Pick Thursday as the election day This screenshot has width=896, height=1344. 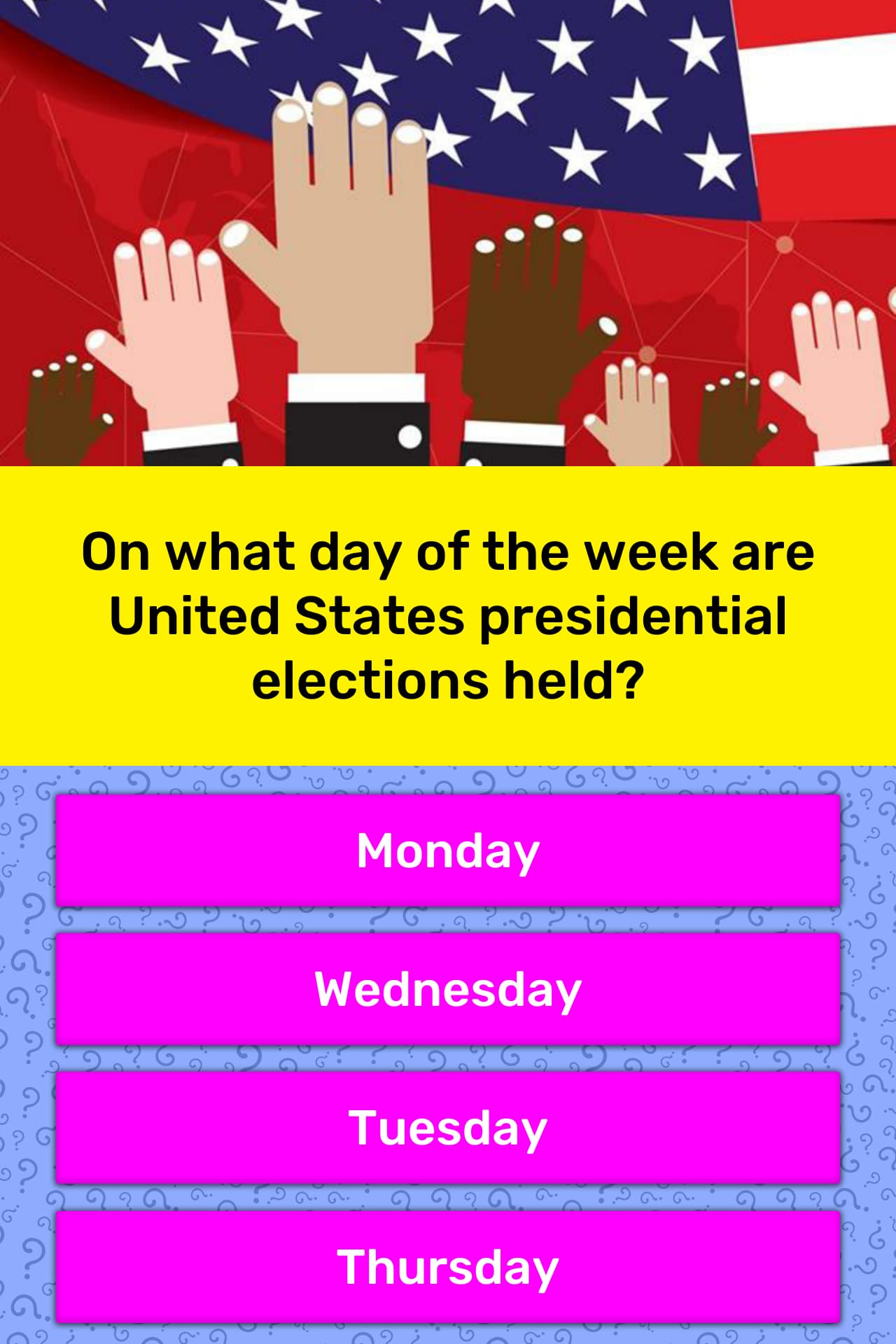(448, 1266)
